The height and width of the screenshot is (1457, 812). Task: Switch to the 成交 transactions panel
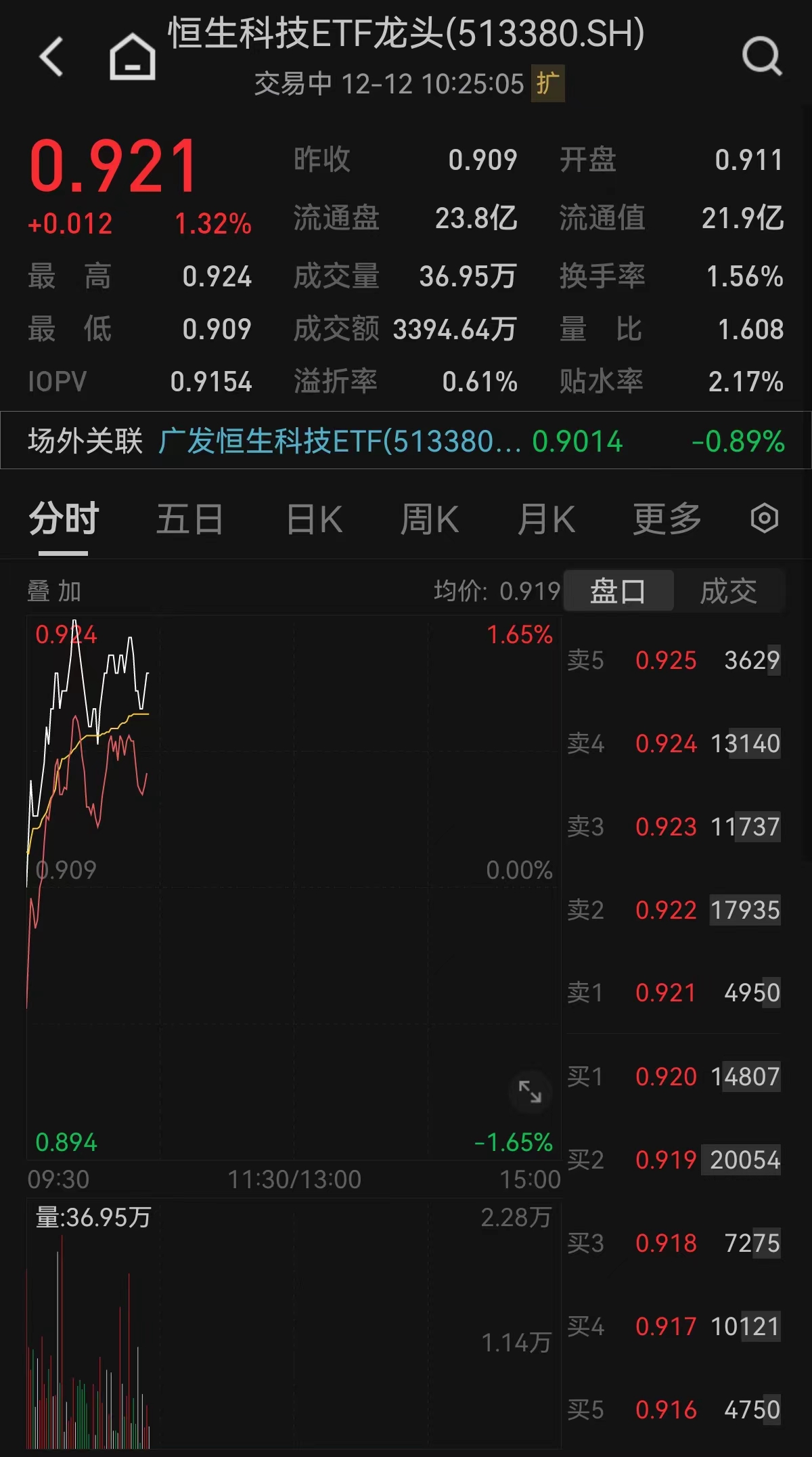point(730,590)
